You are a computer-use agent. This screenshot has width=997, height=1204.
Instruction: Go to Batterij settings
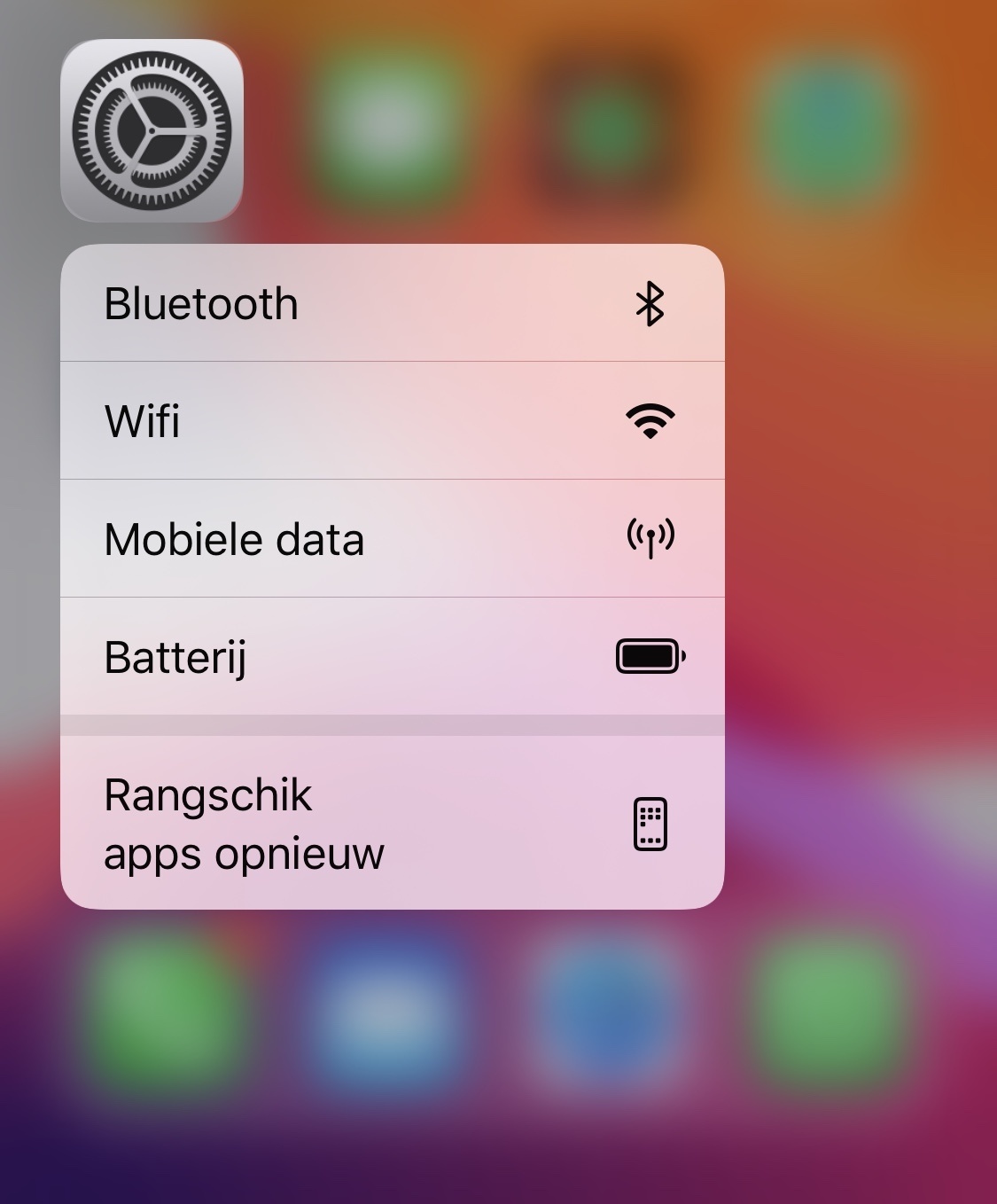tap(392, 656)
